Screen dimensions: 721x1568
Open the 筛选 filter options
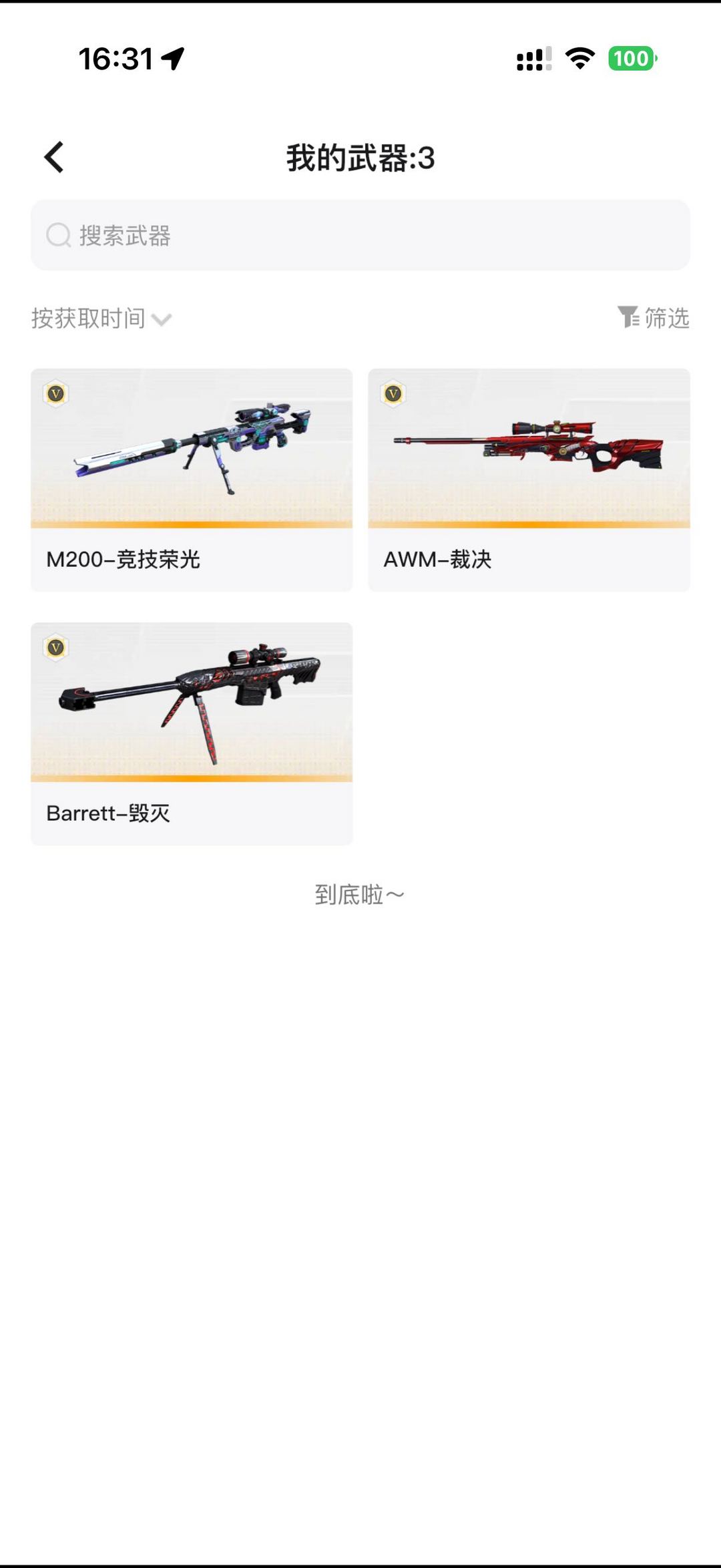pos(653,318)
